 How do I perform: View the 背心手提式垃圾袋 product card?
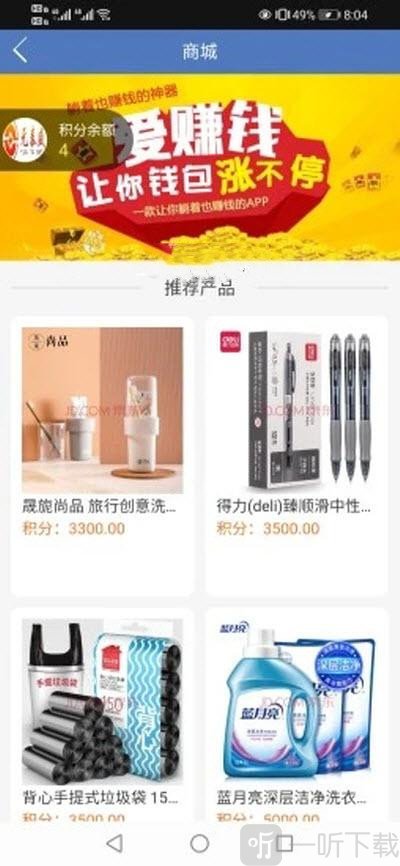click(x=102, y=715)
